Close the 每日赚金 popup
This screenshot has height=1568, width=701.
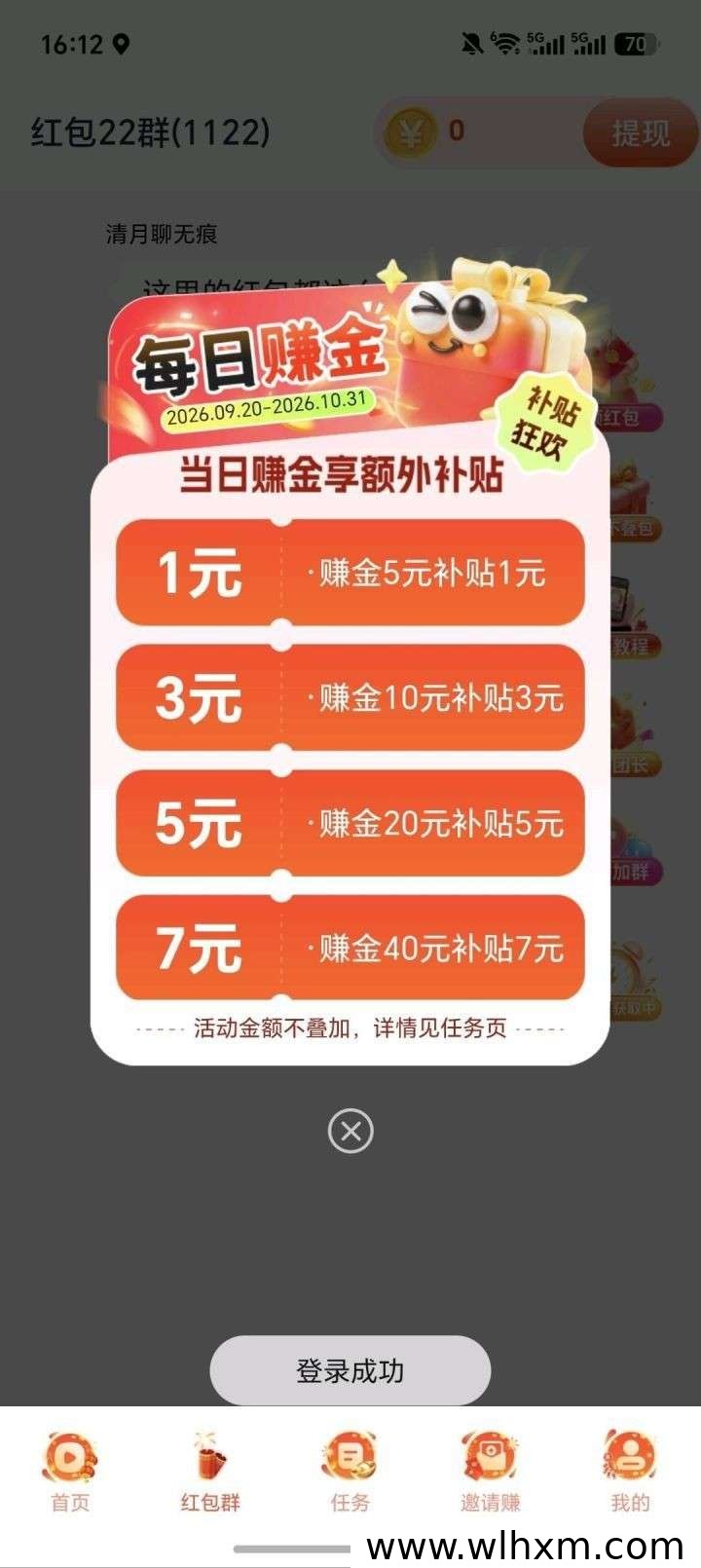pos(350,1131)
